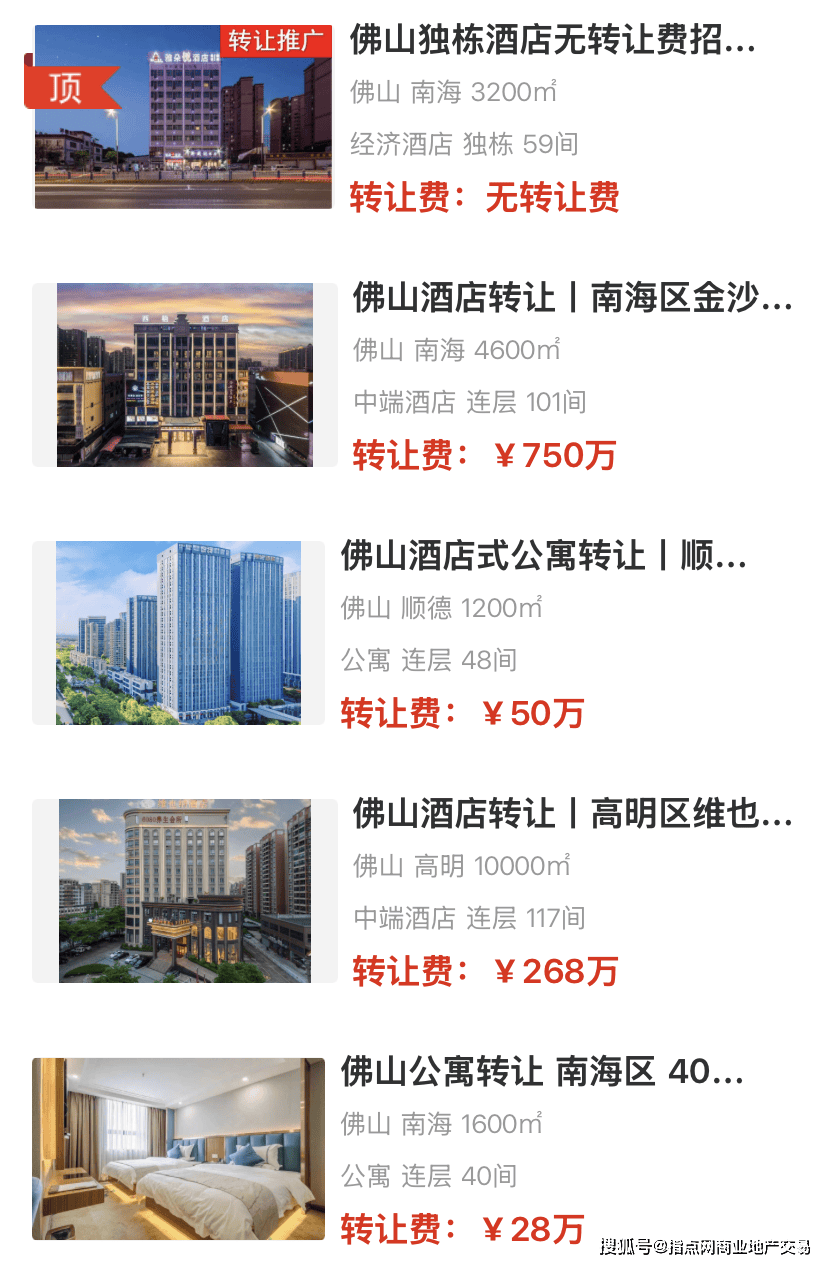Open the 佛山独栋酒店无转让费 listing
The width and height of the screenshot is (828, 1264).
(x=552, y=41)
